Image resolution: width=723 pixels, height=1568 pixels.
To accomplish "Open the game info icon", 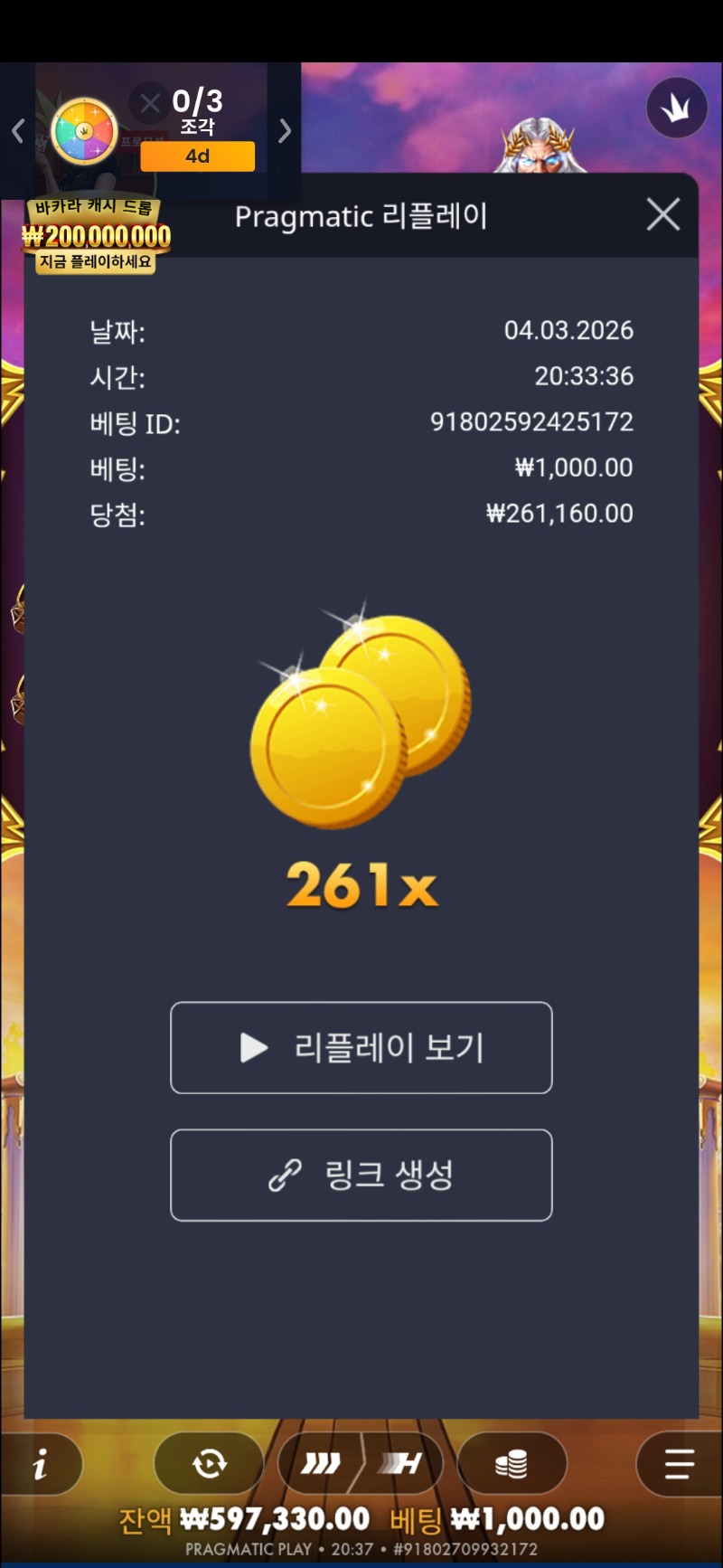I will 41,1464.
